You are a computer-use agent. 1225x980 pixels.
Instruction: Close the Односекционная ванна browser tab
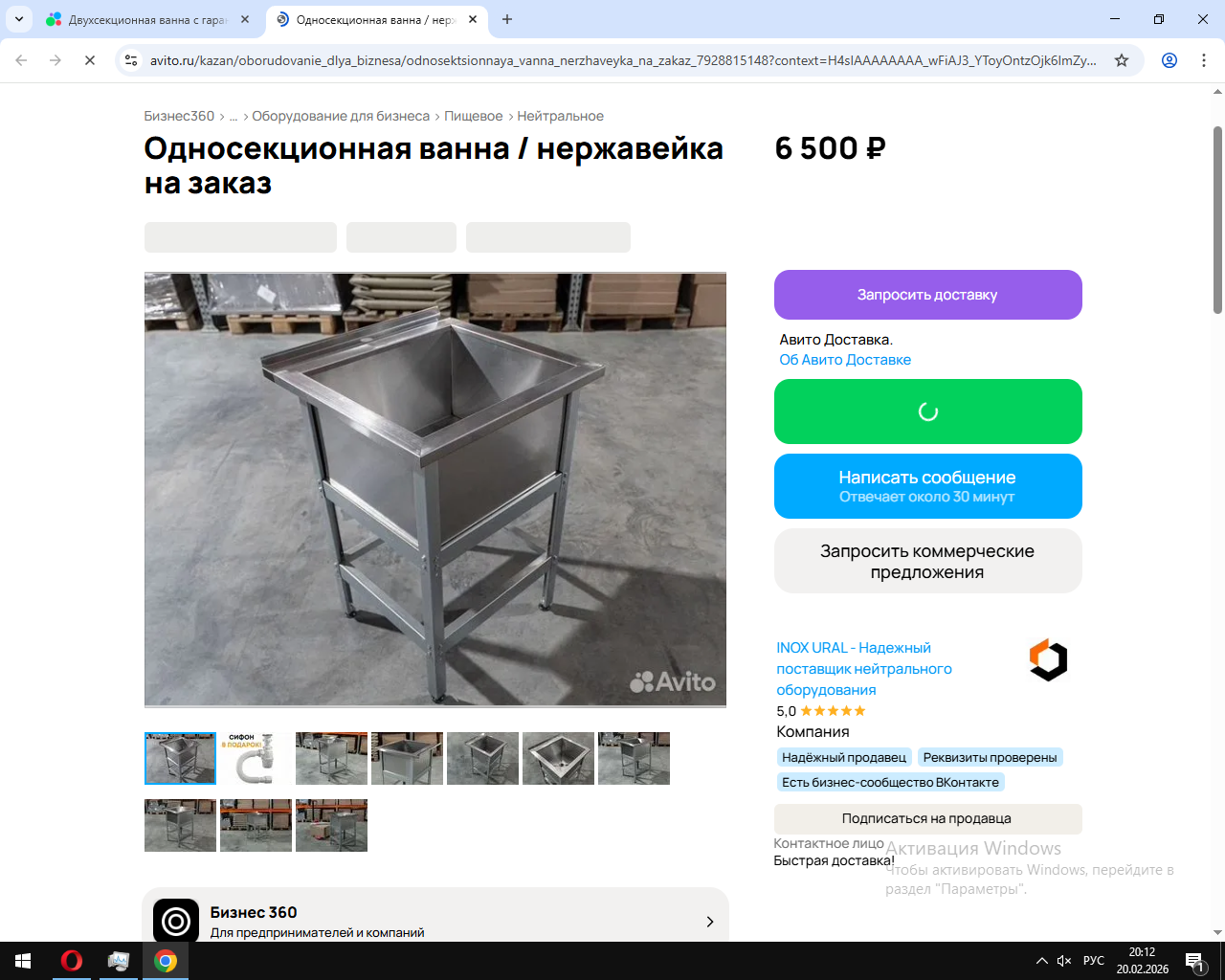[473, 19]
